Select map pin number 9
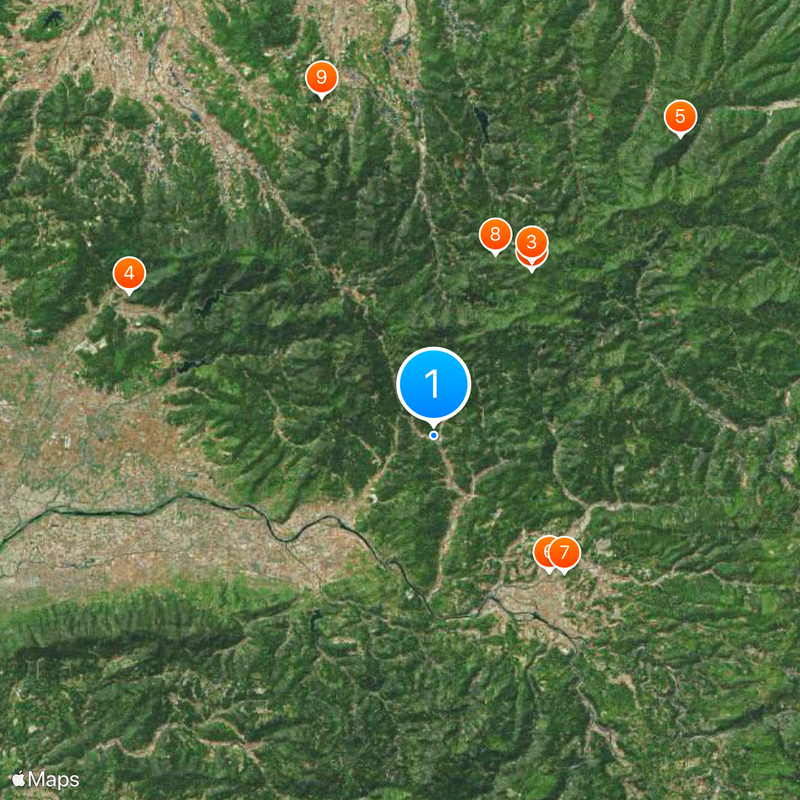The width and height of the screenshot is (800, 800). point(321,77)
